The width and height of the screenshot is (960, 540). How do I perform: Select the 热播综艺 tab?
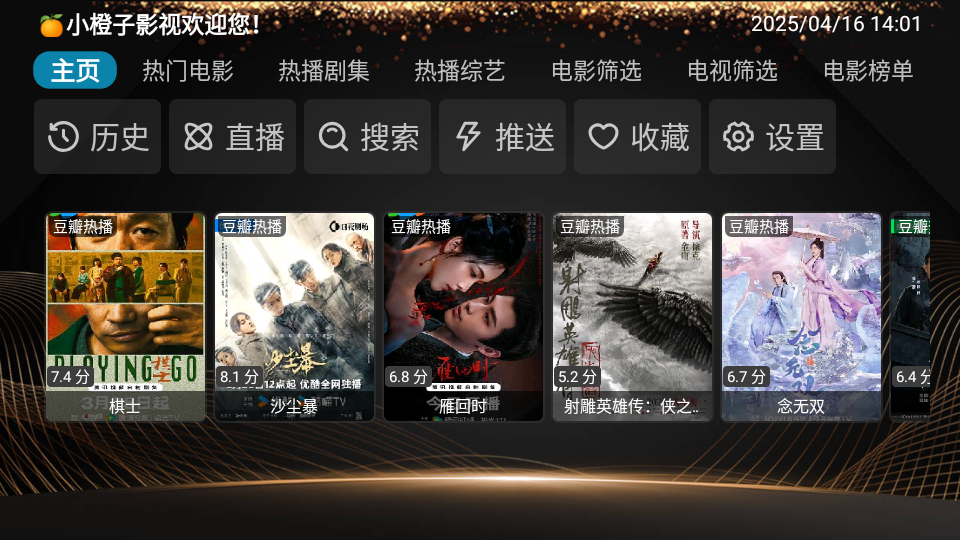click(460, 71)
